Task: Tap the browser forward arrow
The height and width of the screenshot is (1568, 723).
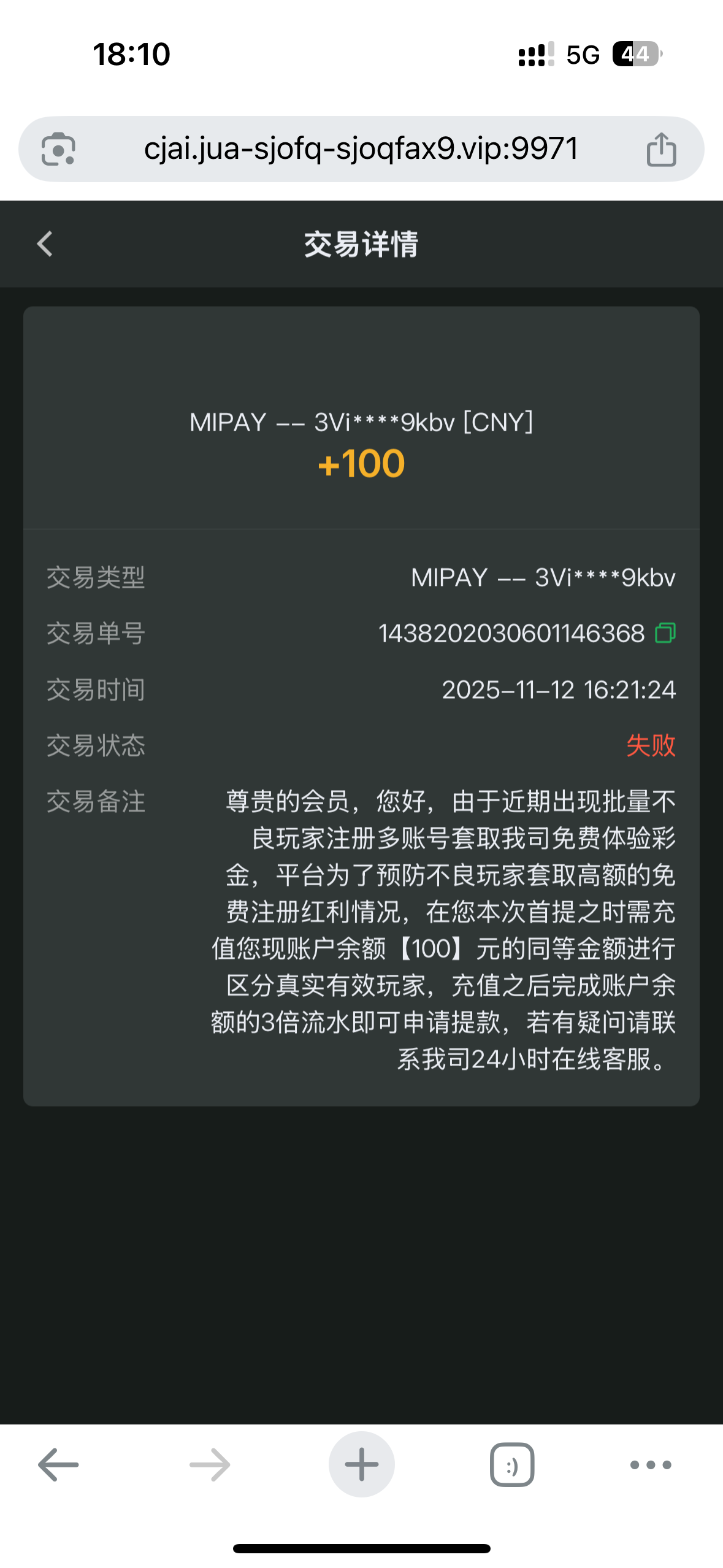Action: [209, 1464]
